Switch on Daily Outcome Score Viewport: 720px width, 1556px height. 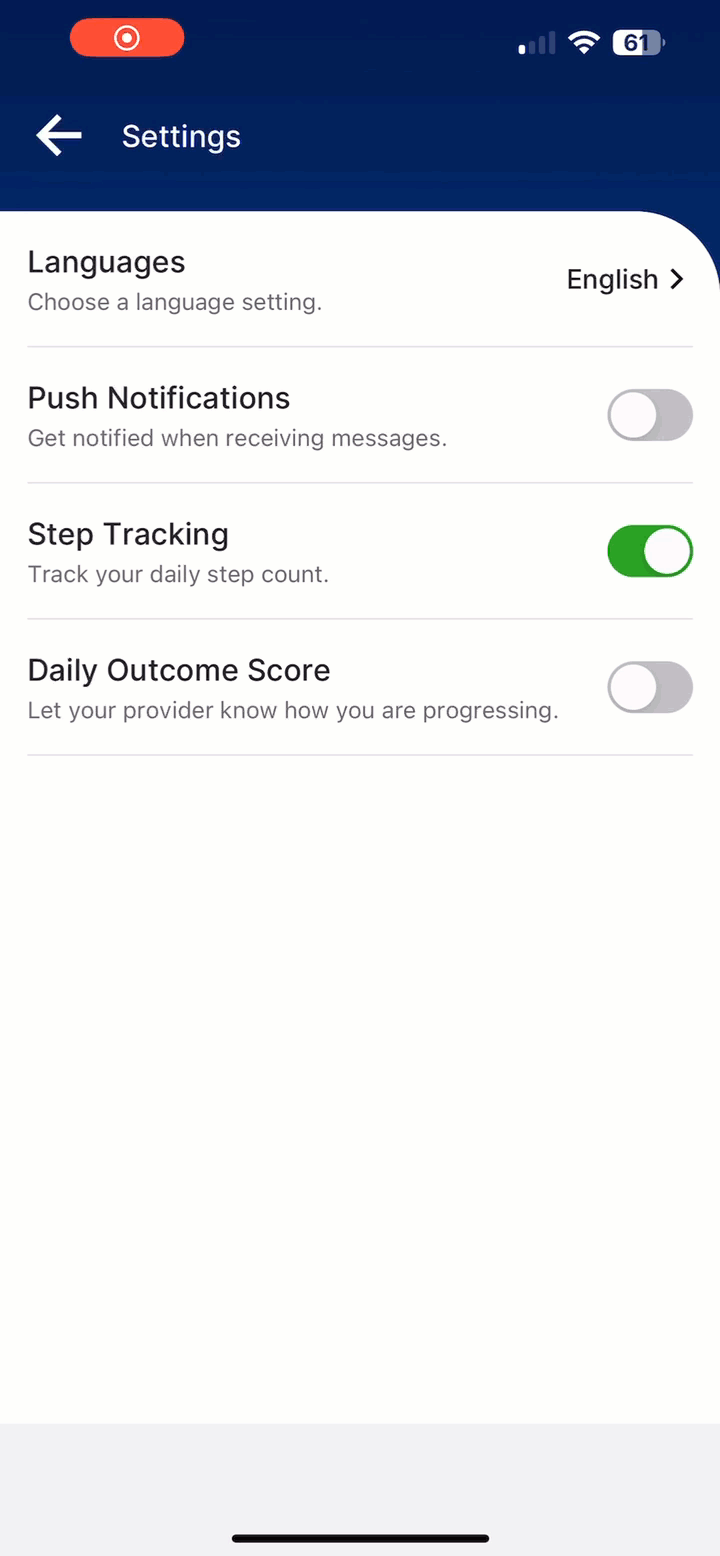coord(650,687)
